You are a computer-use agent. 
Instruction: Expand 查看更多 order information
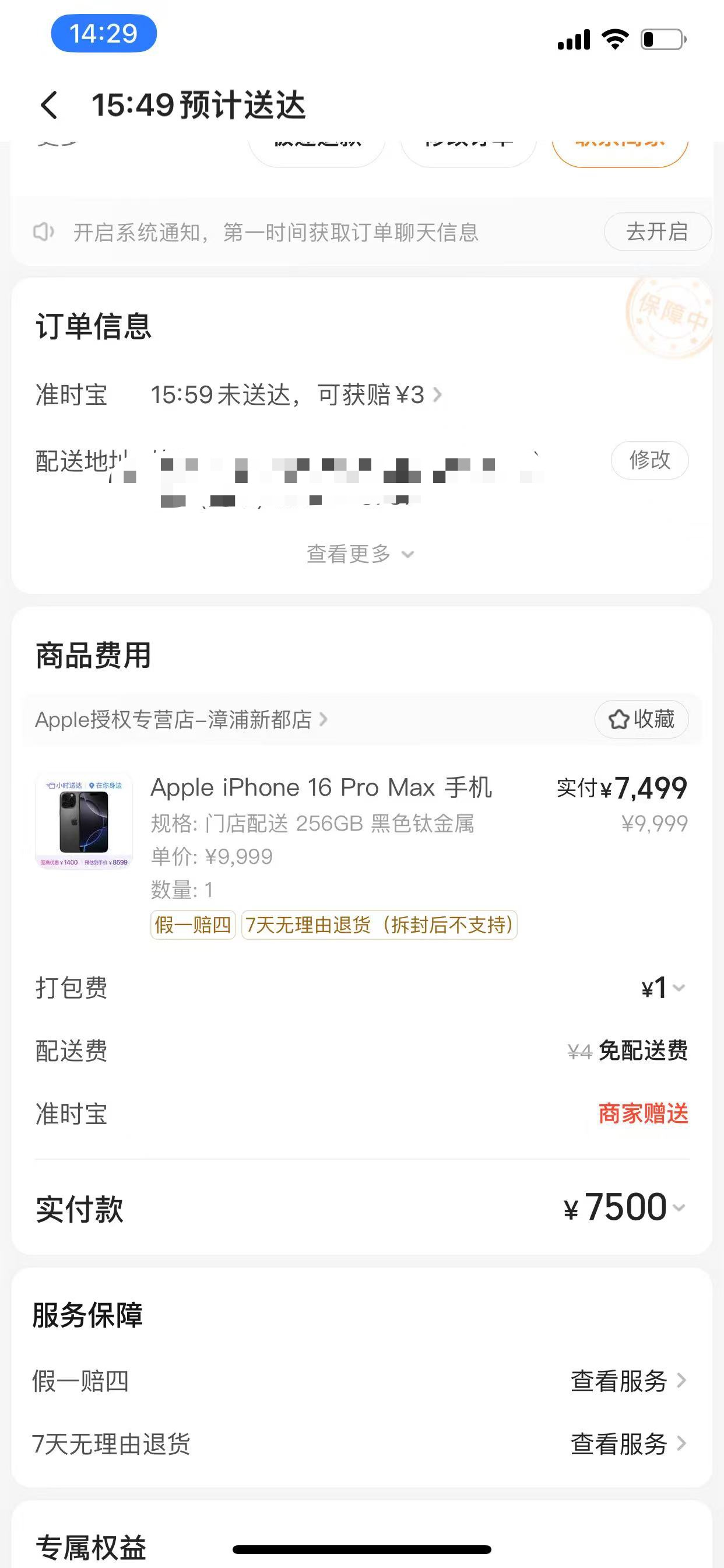tap(360, 554)
